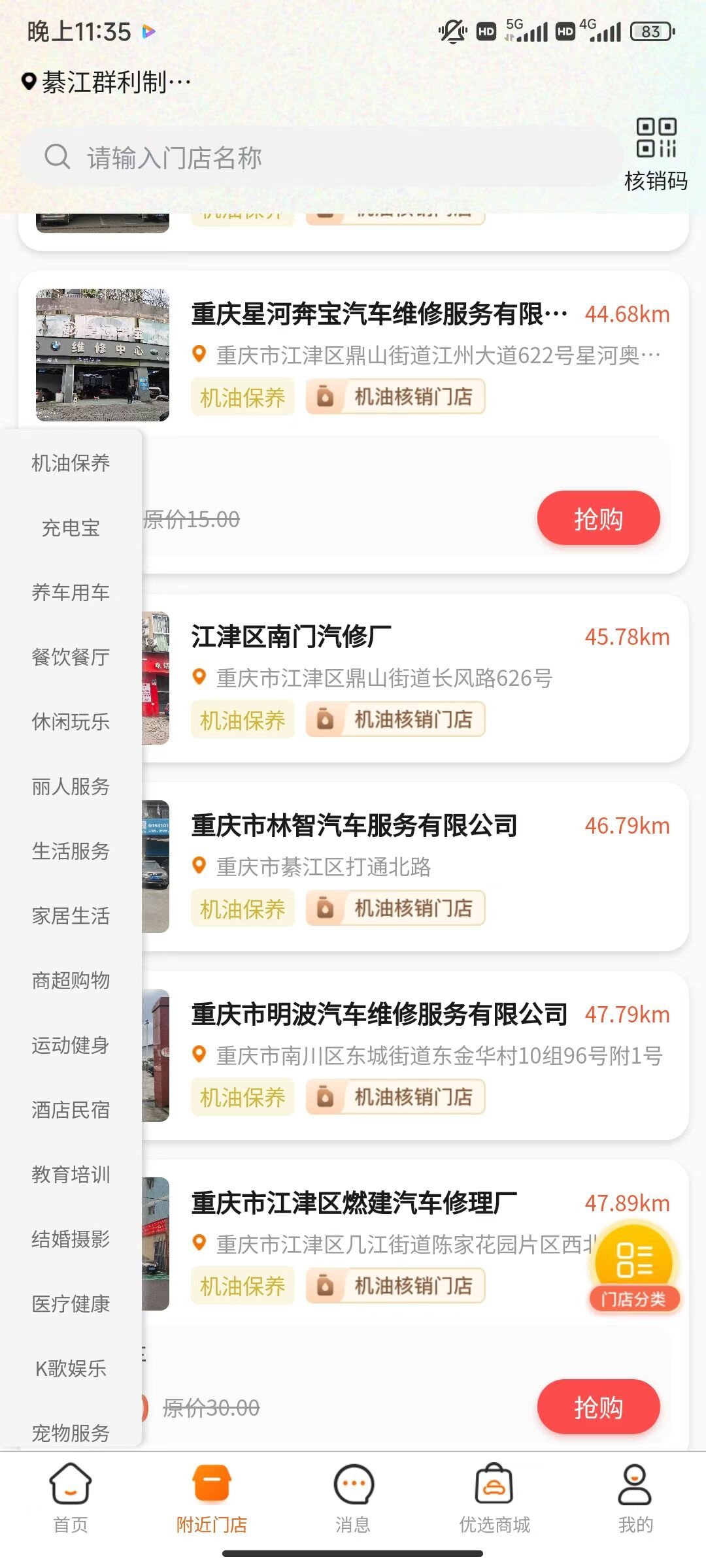The height and width of the screenshot is (1568, 706).
Task: Select 休闲玩乐 category
Action: coord(71,722)
